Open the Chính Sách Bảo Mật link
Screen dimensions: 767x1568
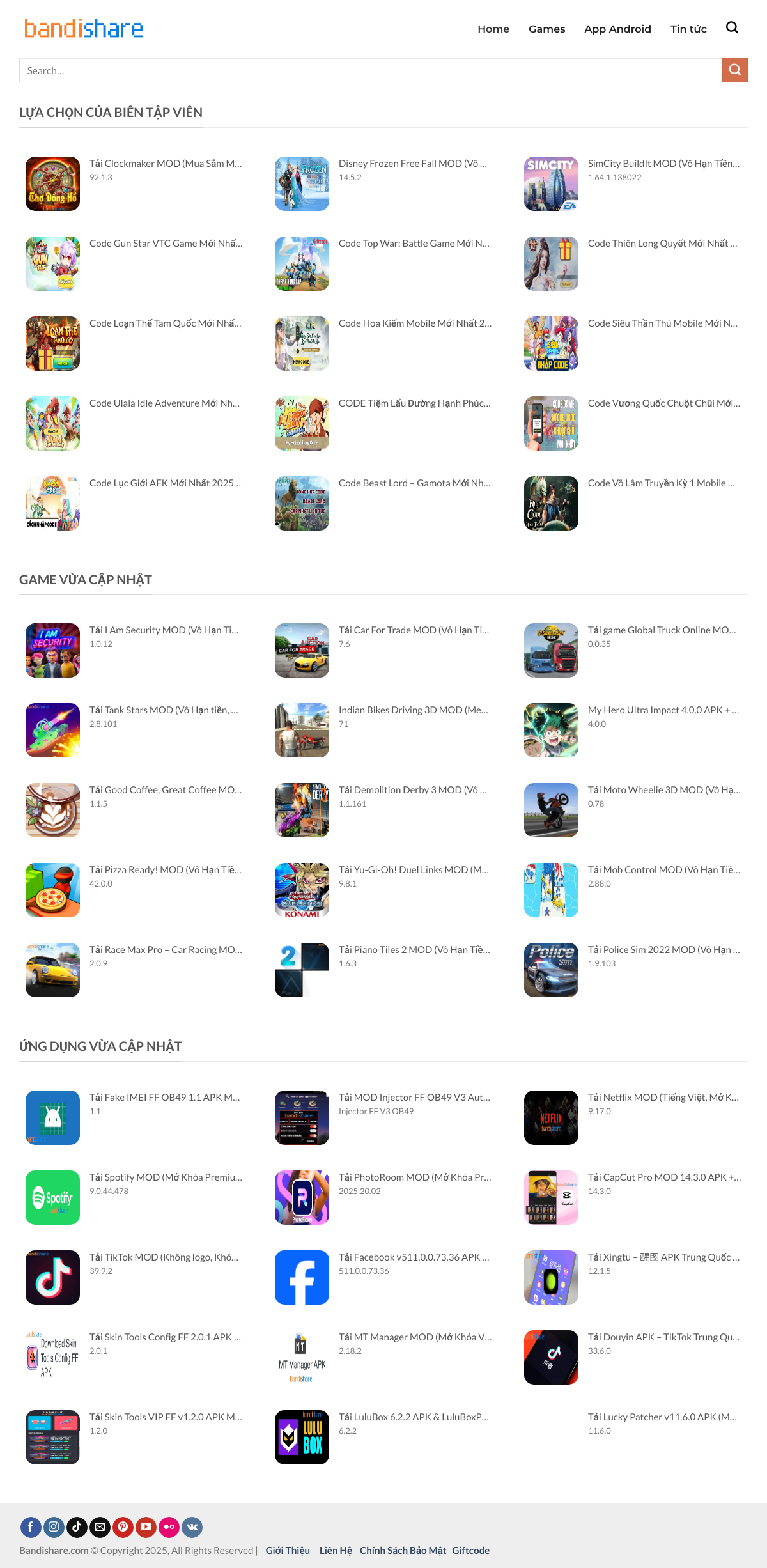pos(403,1551)
